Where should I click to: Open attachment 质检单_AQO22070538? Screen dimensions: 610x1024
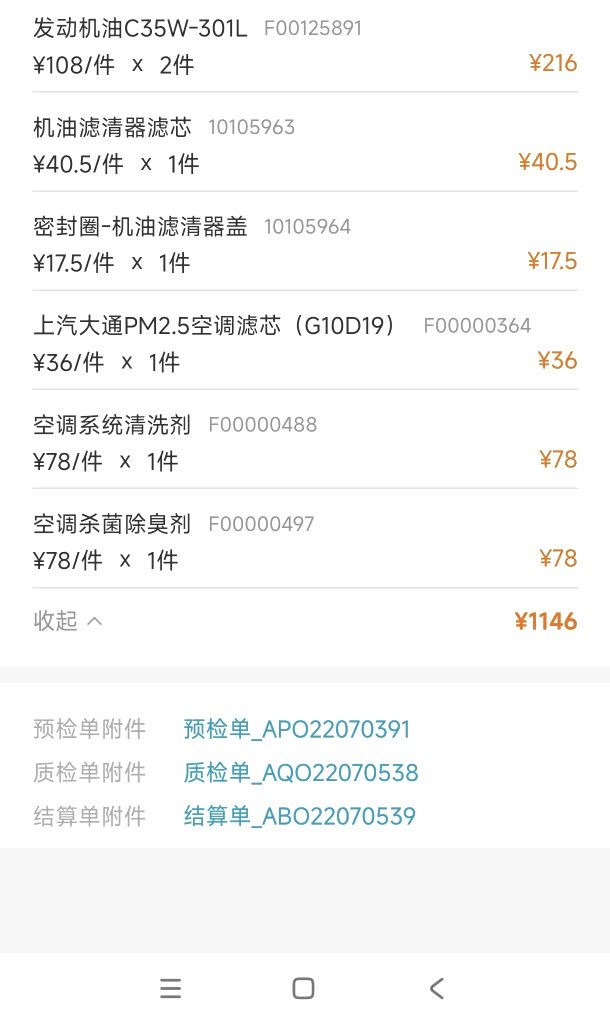[x=300, y=773]
